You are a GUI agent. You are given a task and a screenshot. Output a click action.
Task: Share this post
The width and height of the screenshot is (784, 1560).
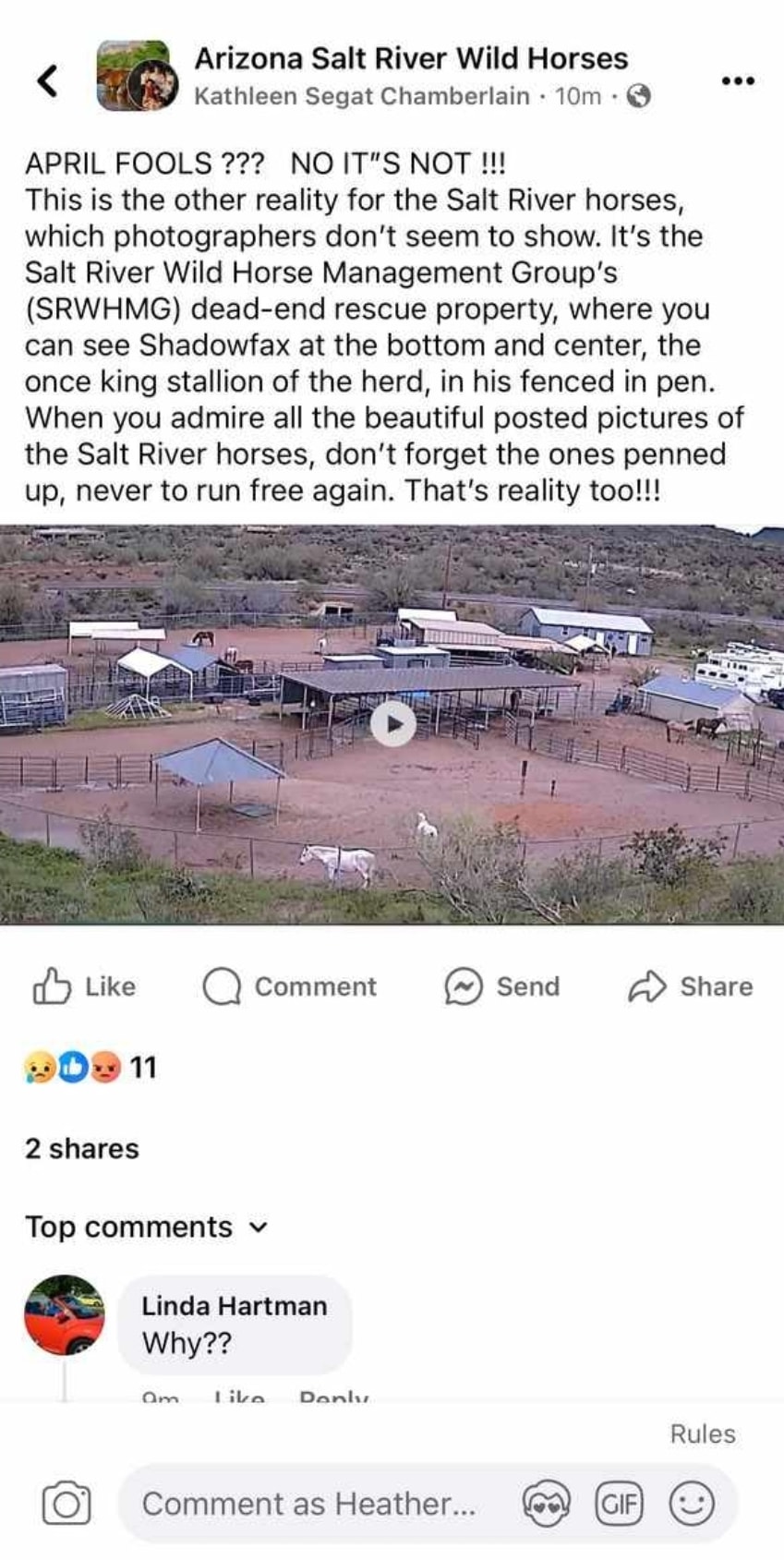(x=689, y=986)
